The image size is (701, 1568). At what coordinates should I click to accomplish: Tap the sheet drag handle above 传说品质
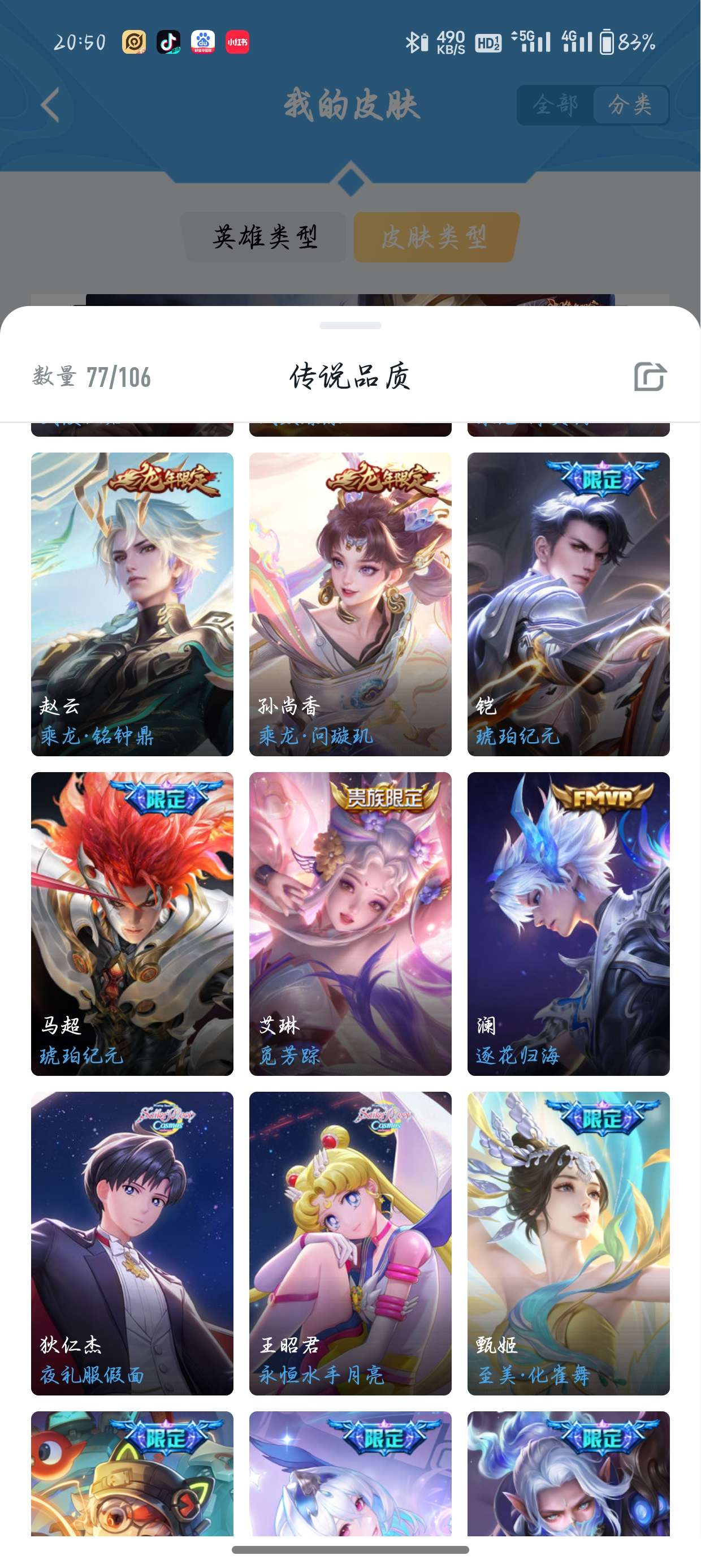point(350,326)
